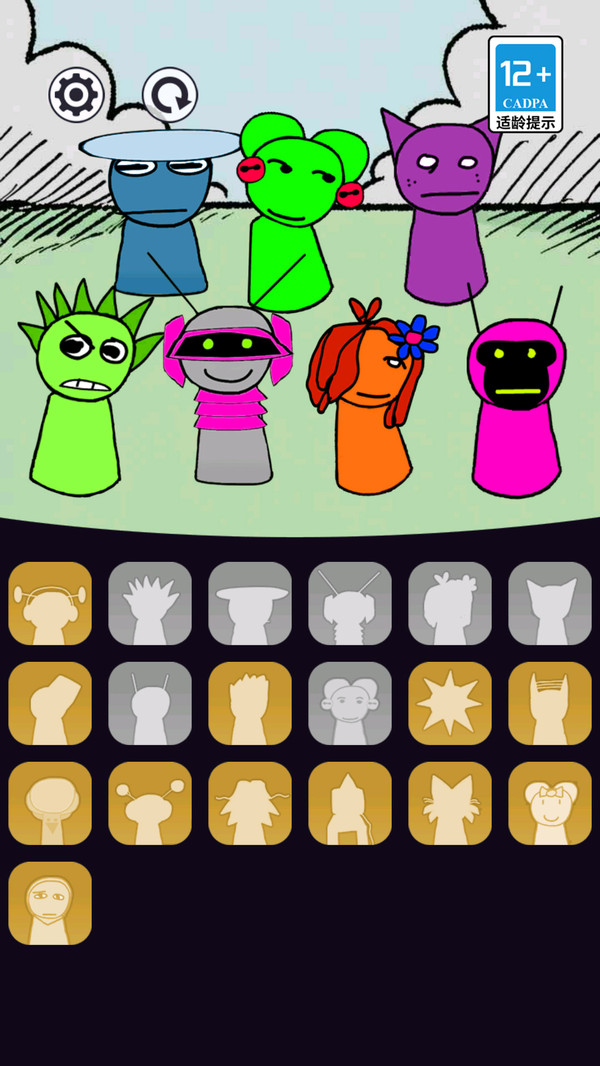Pick the gold round-head character tile

(x=50, y=803)
